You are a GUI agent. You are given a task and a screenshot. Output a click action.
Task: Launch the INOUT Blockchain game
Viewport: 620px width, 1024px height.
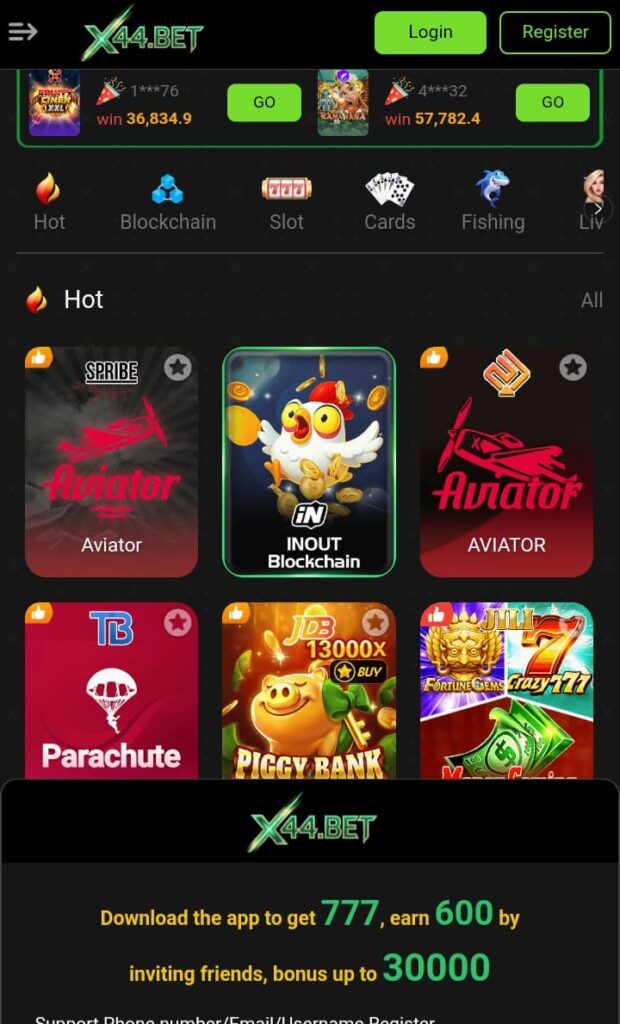pos(309,462)
